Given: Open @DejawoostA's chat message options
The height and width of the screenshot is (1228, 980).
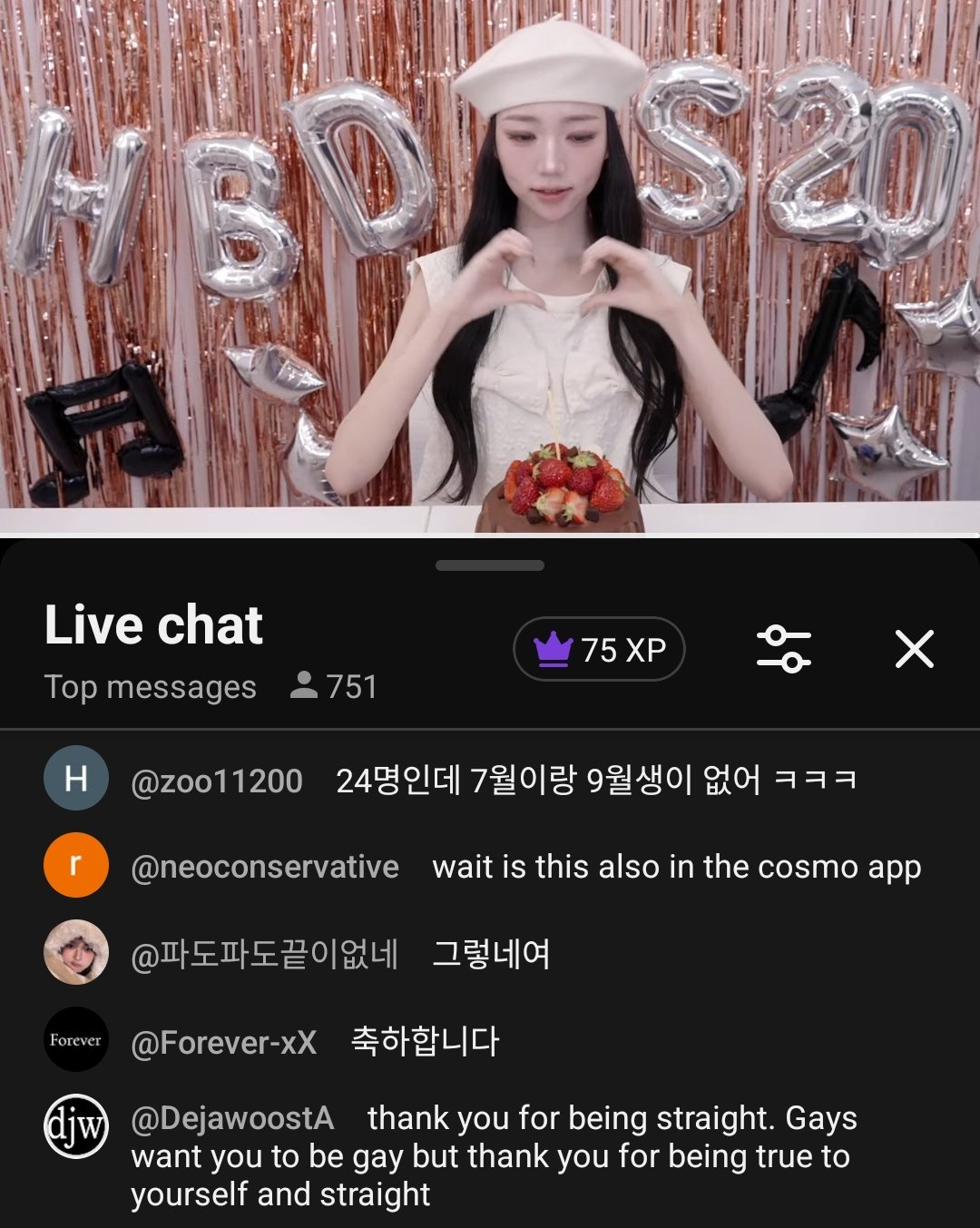Looking at the screenshot, I should [x=490, y=1156].
